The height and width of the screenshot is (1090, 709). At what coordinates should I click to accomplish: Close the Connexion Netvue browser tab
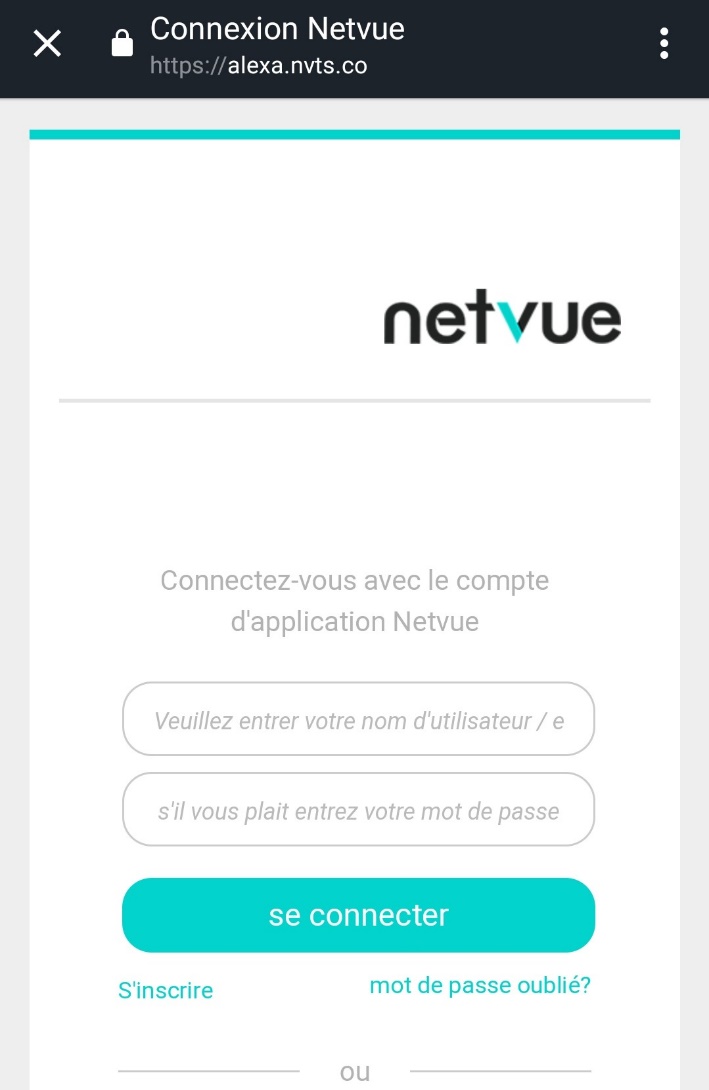pyautogui.click(x=47, y=44)
